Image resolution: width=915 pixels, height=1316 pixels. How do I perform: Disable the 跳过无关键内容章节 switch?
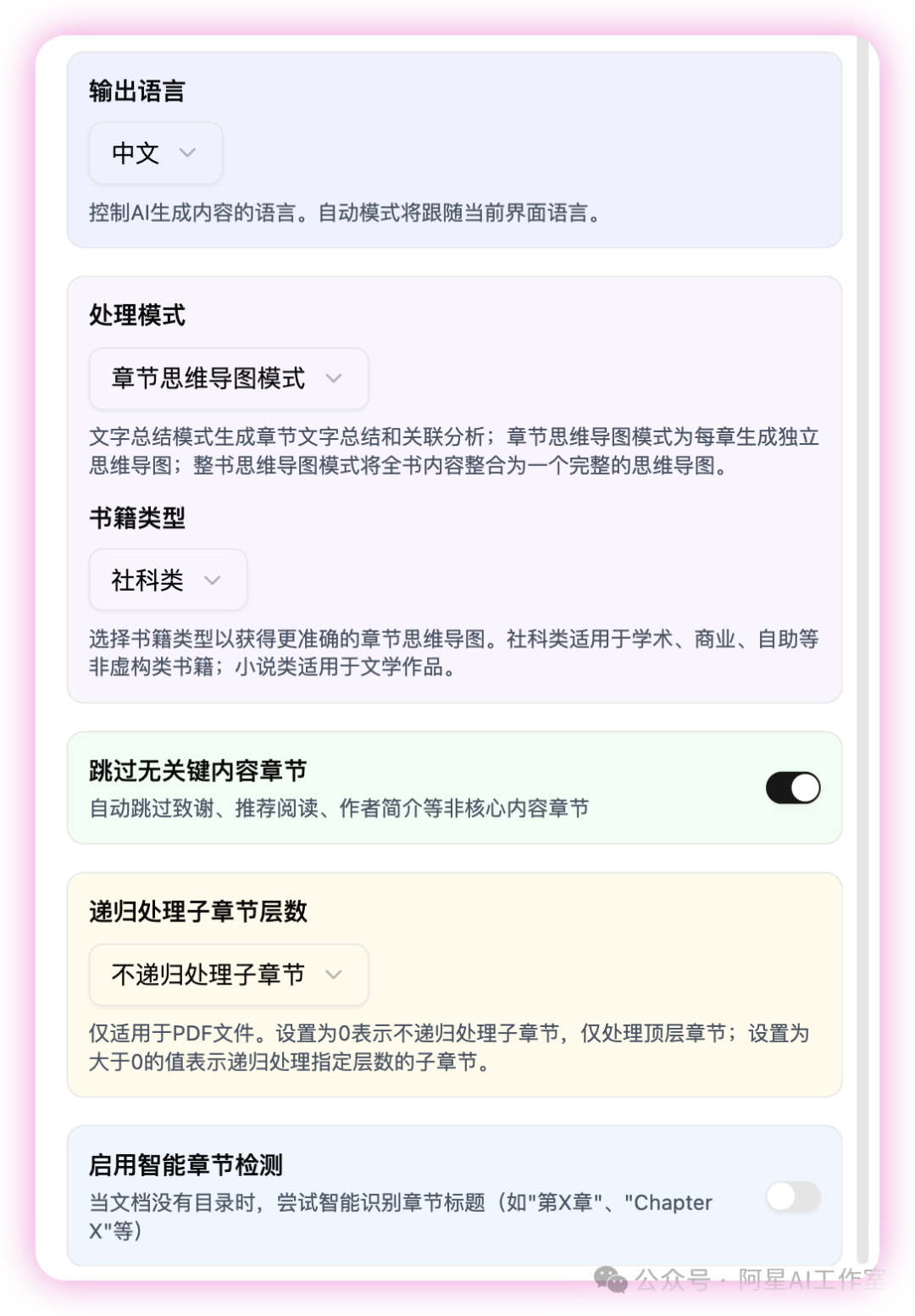tap(793, 788)
